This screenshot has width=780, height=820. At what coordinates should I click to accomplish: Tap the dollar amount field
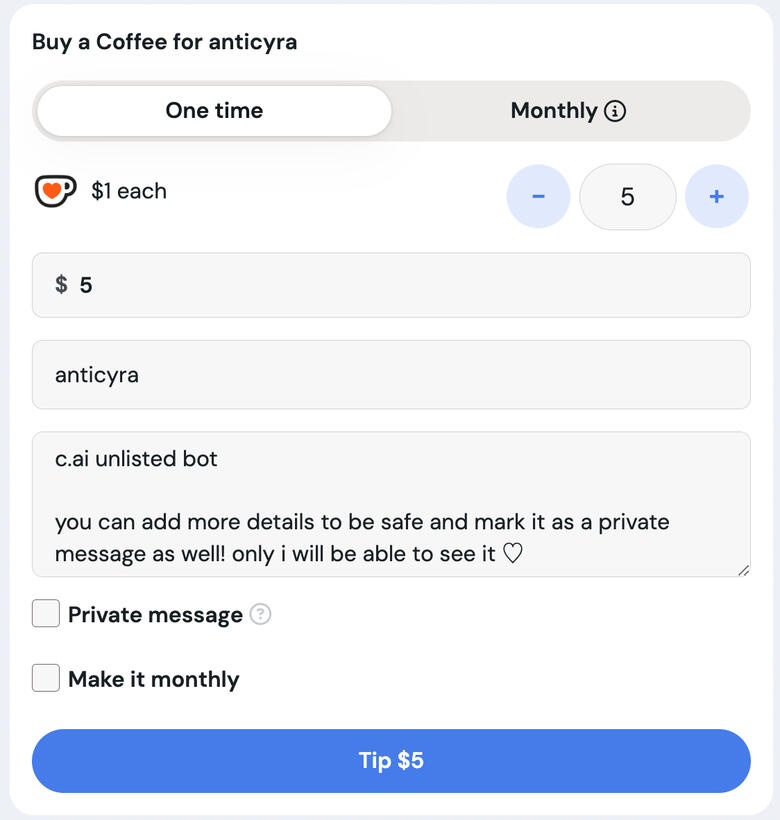[400, 285]
